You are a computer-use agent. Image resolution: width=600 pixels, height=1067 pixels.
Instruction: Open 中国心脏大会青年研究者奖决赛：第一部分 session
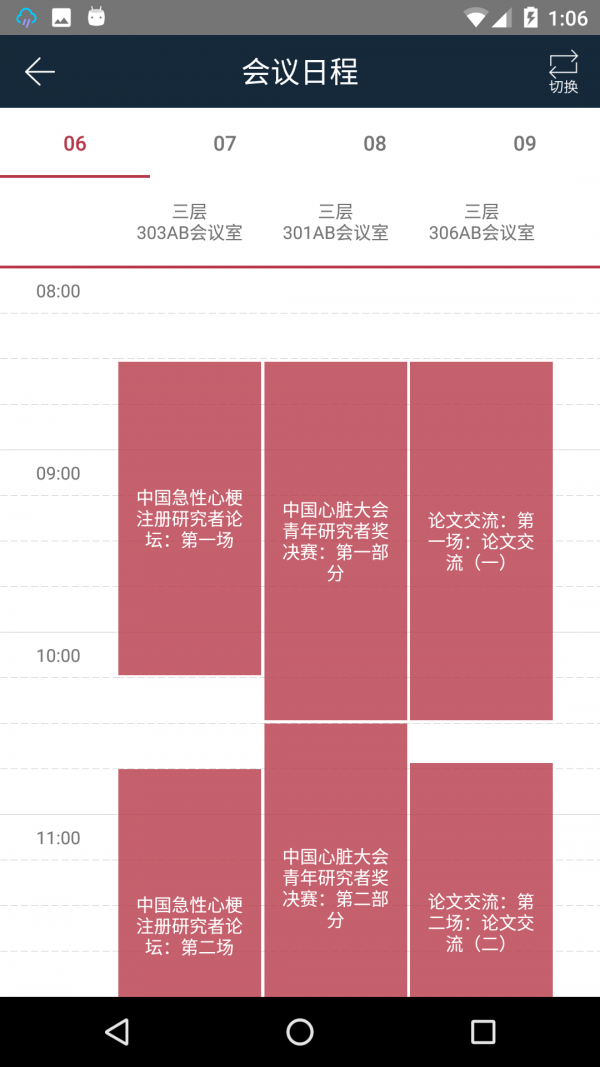tap(335, 540)
